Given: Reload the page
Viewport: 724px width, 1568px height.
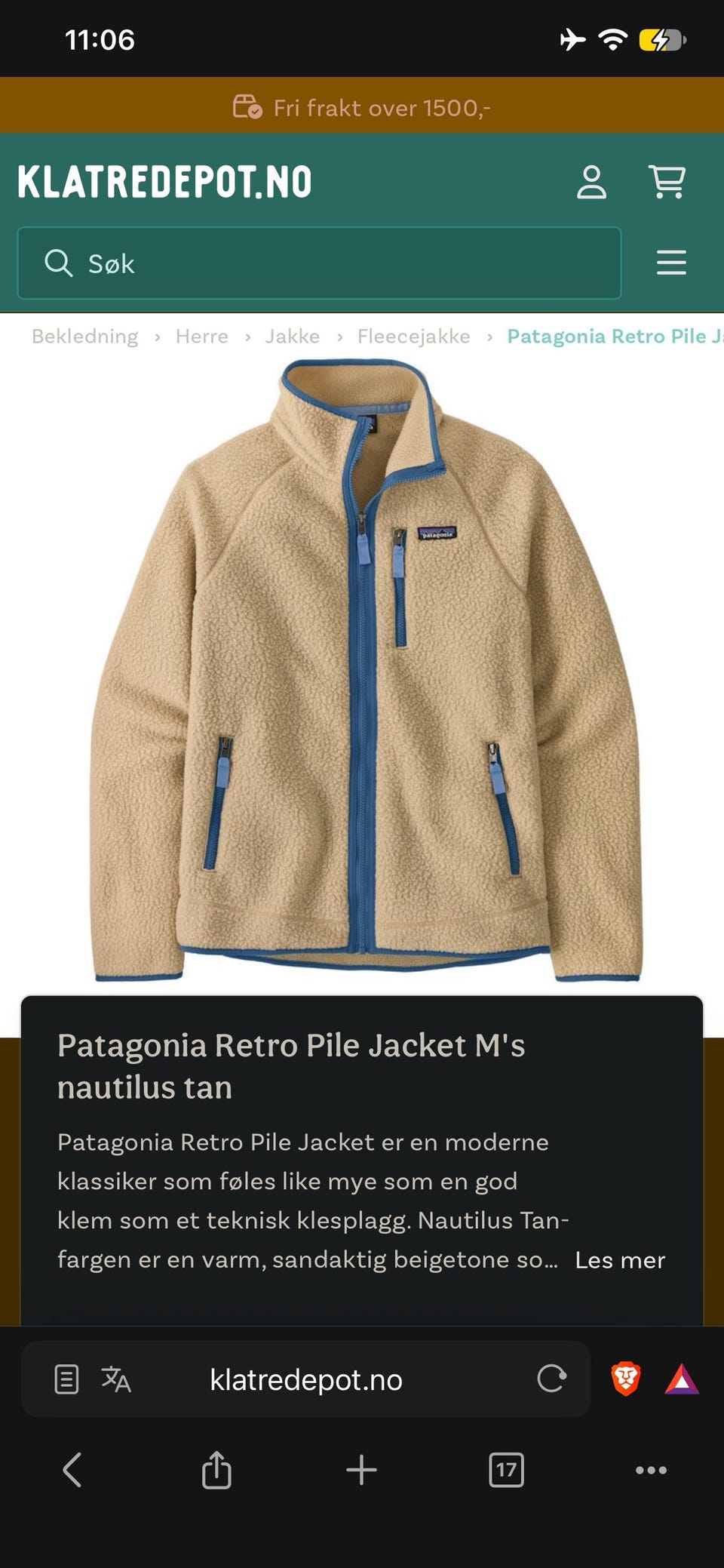Looking at the screenshot, I should [x=552, y=1379].
